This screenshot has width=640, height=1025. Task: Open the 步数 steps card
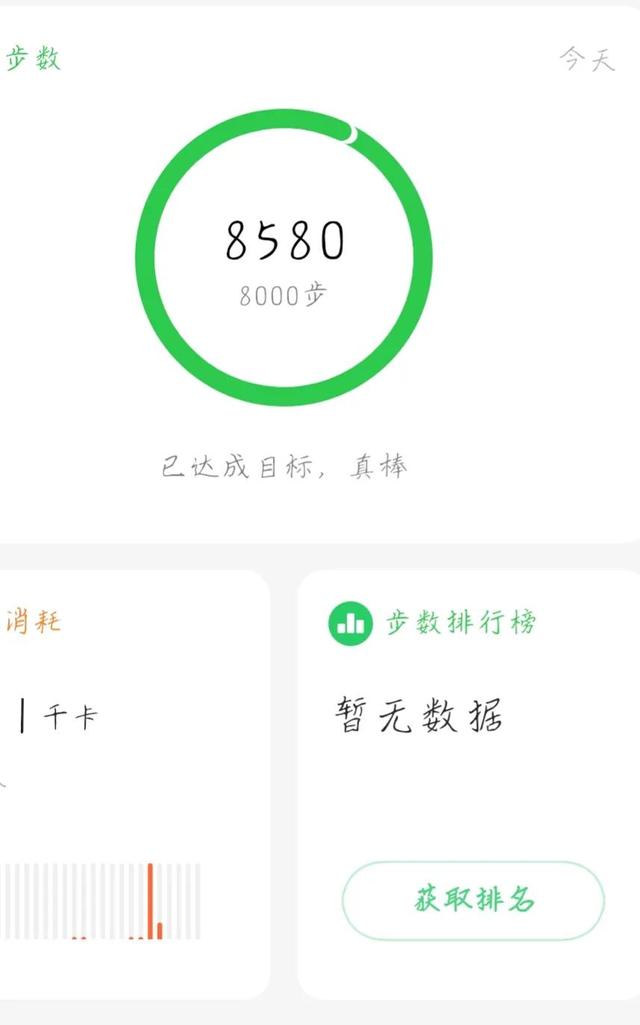click(320, 274)
